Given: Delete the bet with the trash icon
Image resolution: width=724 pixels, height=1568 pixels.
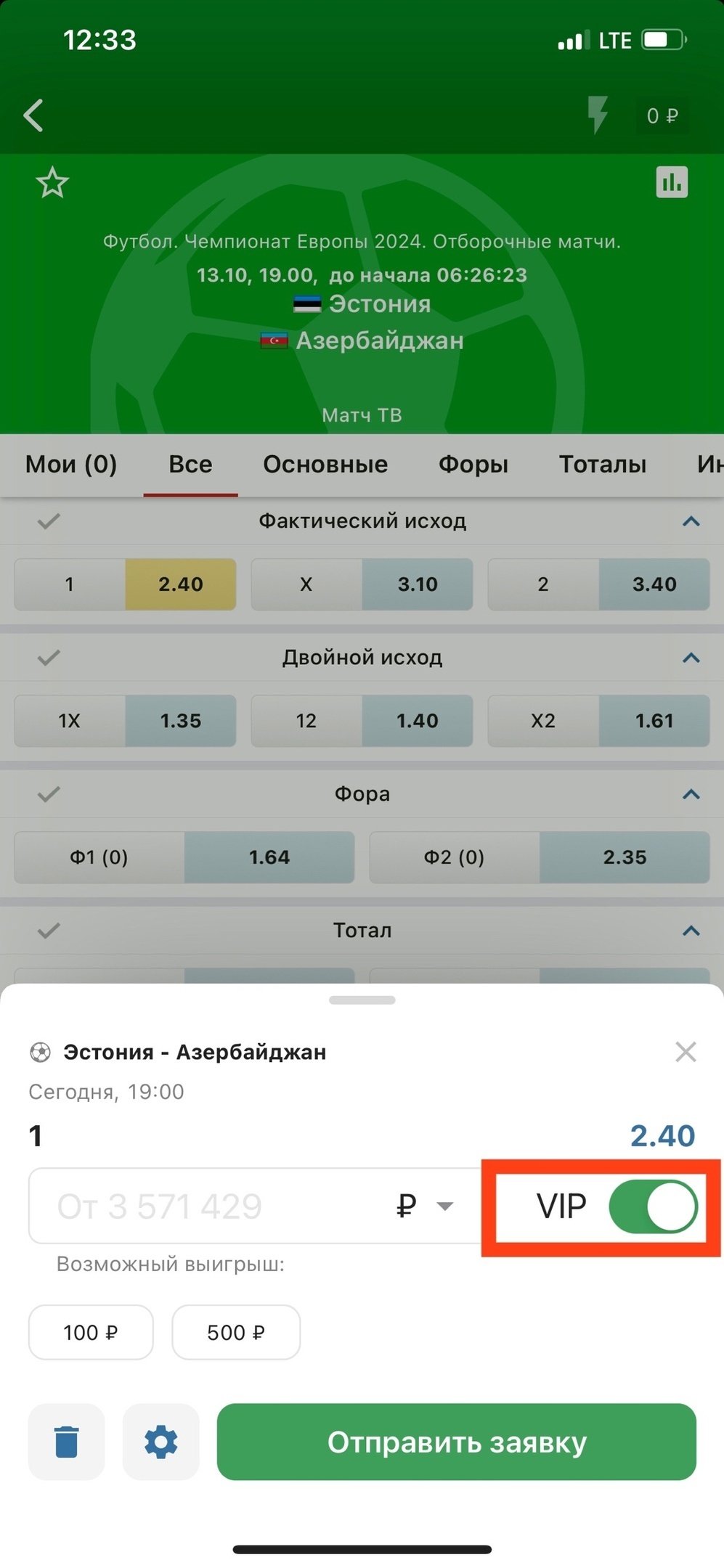Looking at the screenshot, I should coord(67,1441).
